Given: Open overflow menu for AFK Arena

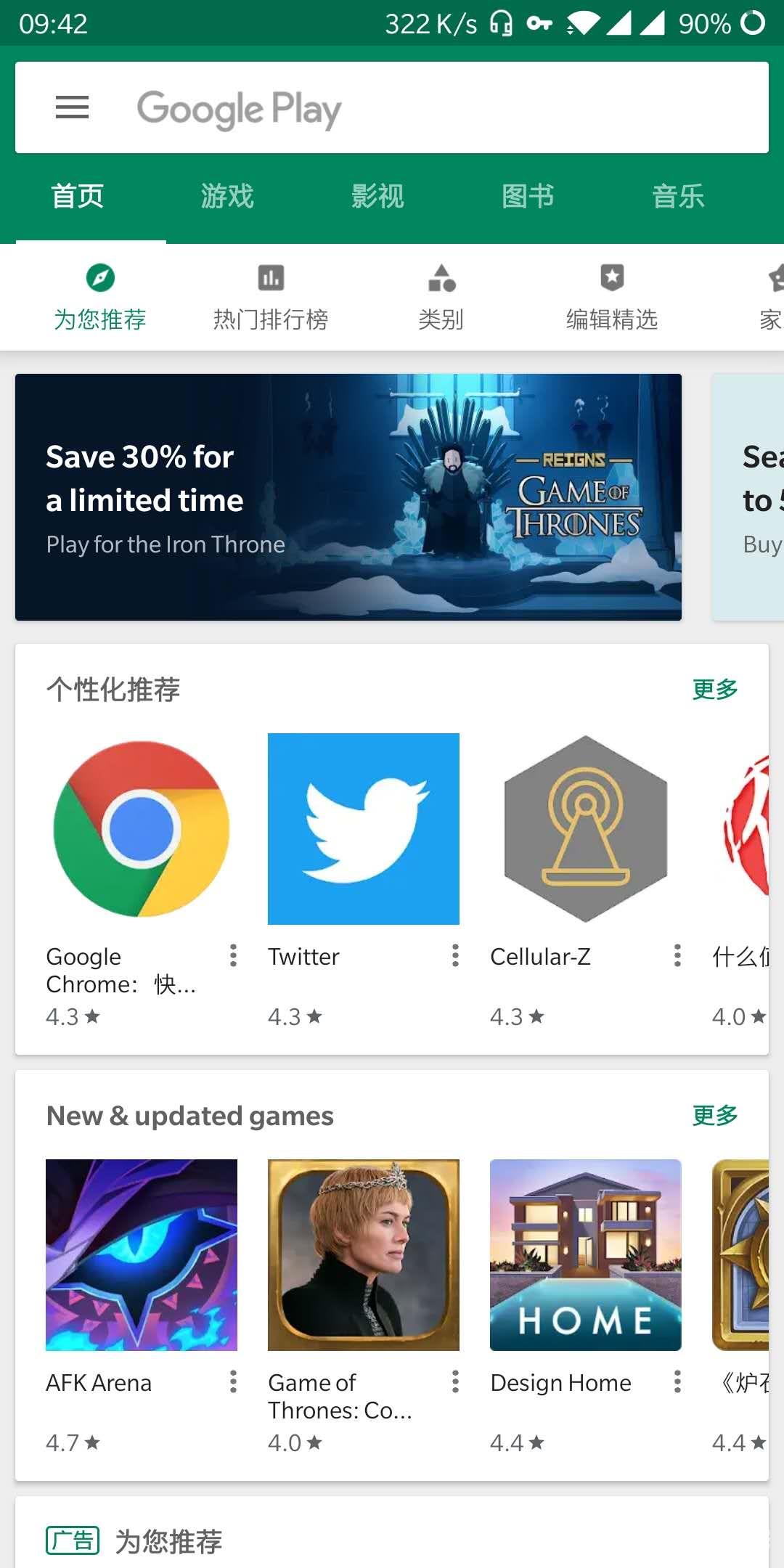Looking at the screenshot, I should (x=233, y=1381).
